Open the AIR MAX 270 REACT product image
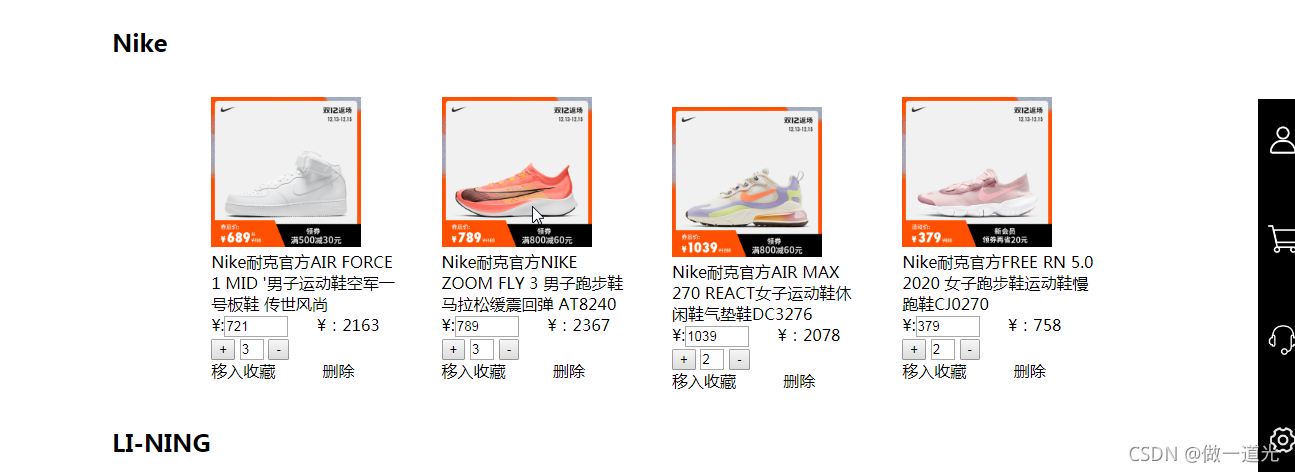The image size is (1295, 472). 747,182
